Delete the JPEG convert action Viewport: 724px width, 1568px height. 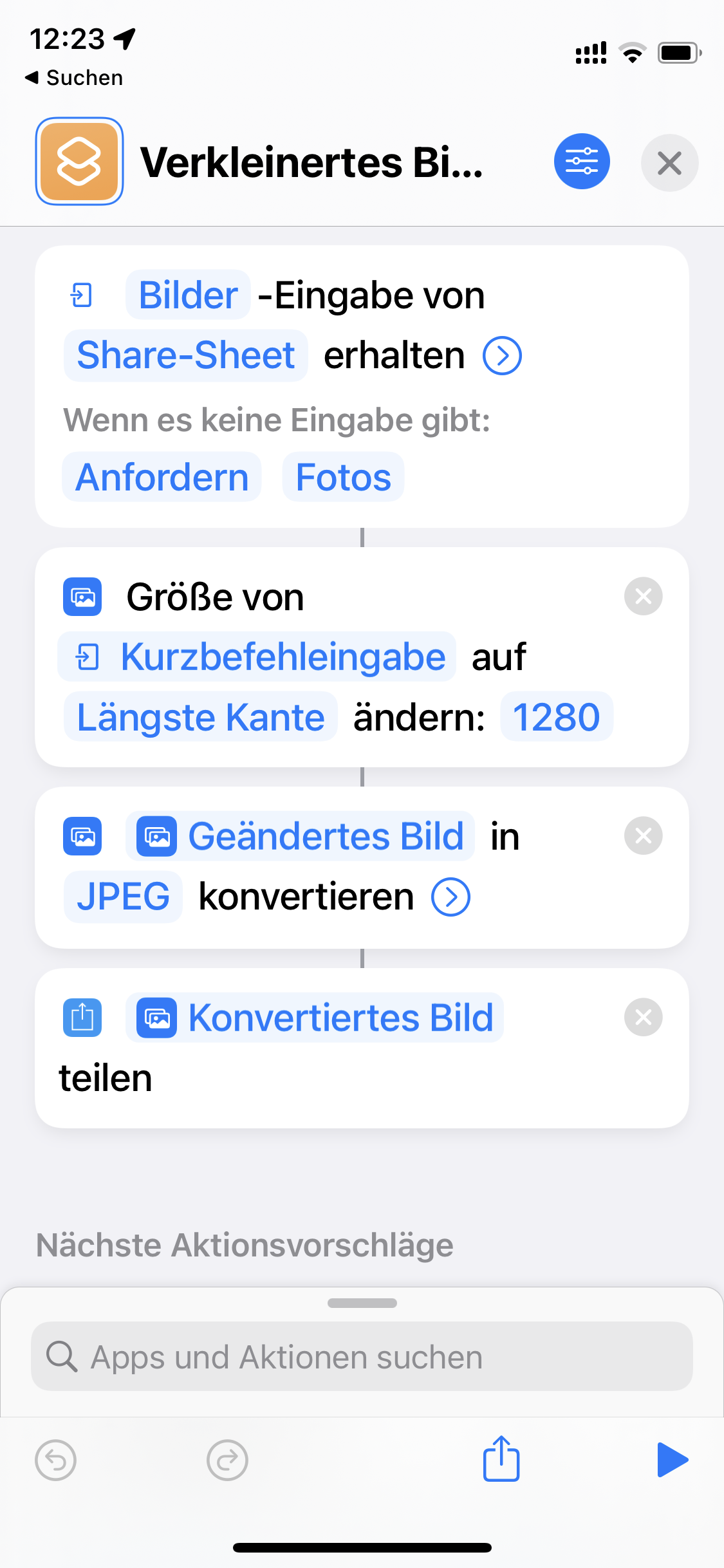point(643,836)
